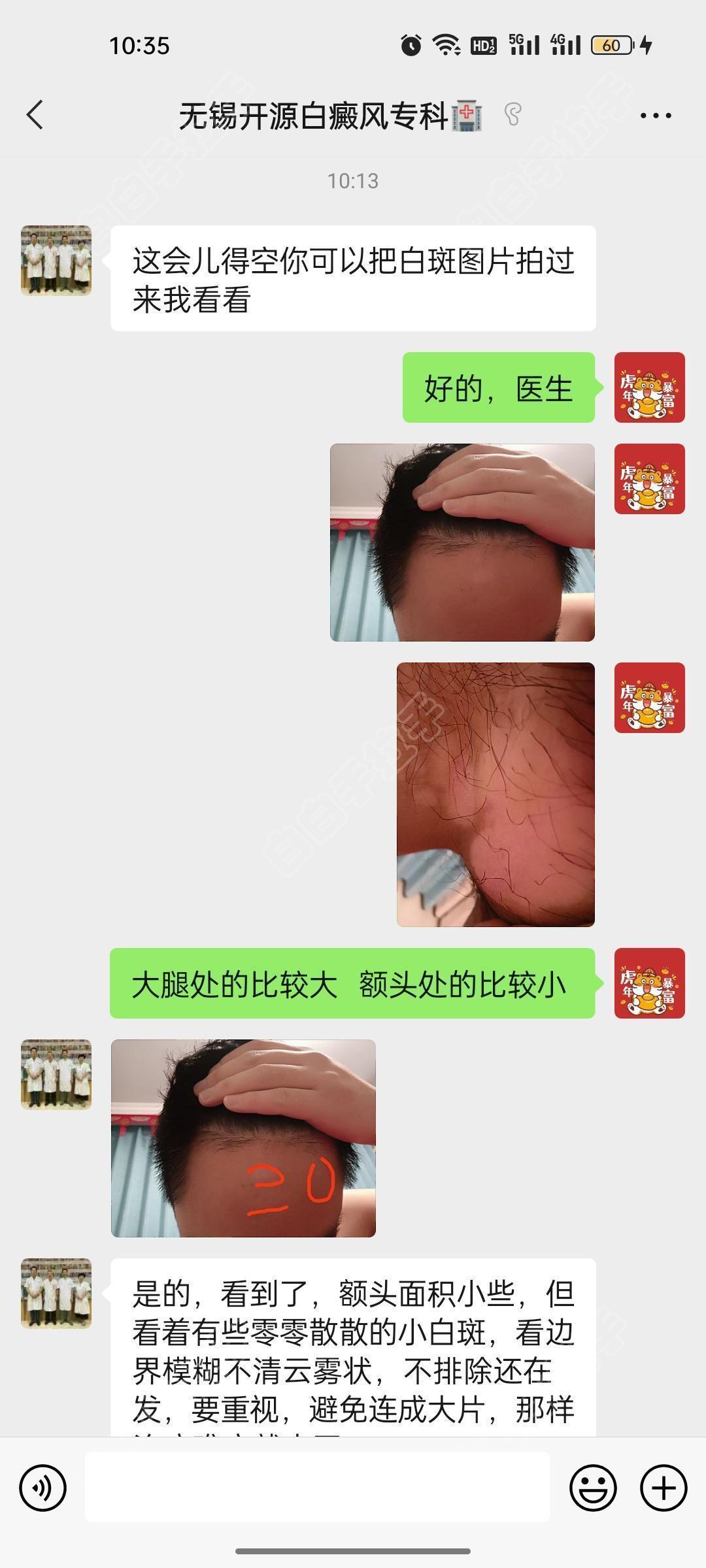Switch to voice message input

point(43,1488)
